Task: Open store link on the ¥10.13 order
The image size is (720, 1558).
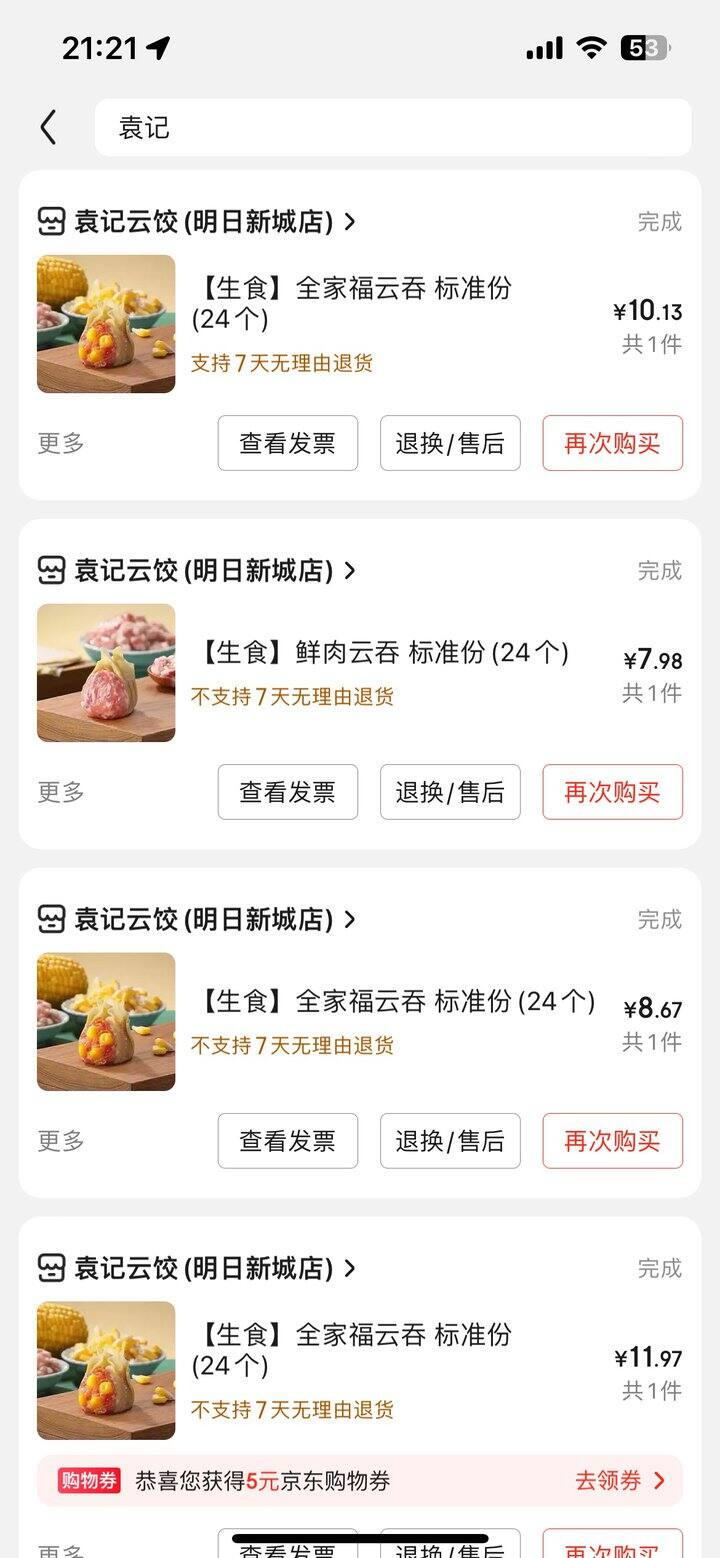Action: pos(196,221)
